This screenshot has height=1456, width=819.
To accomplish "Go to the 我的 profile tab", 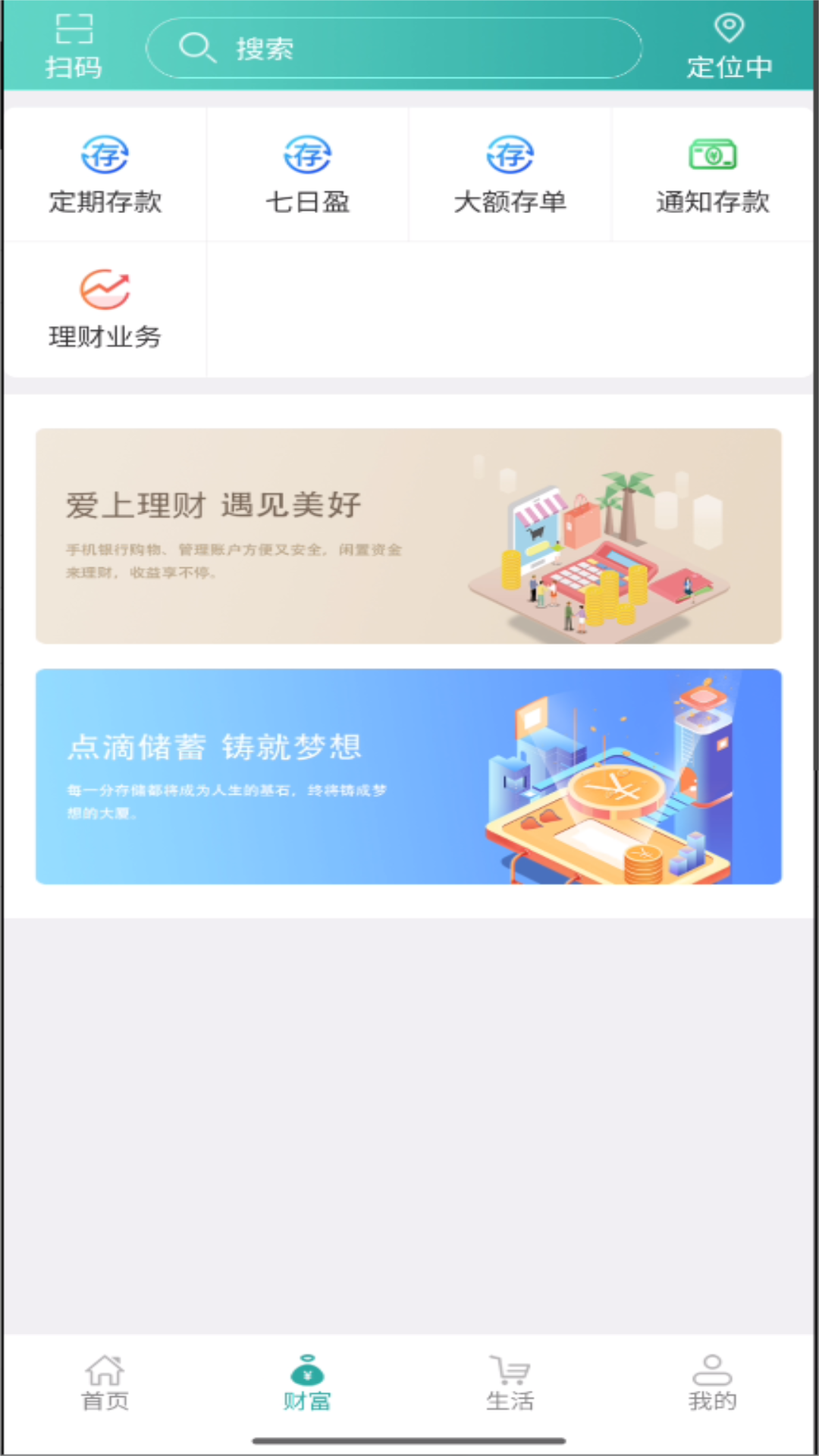I will coord(712,1383).
